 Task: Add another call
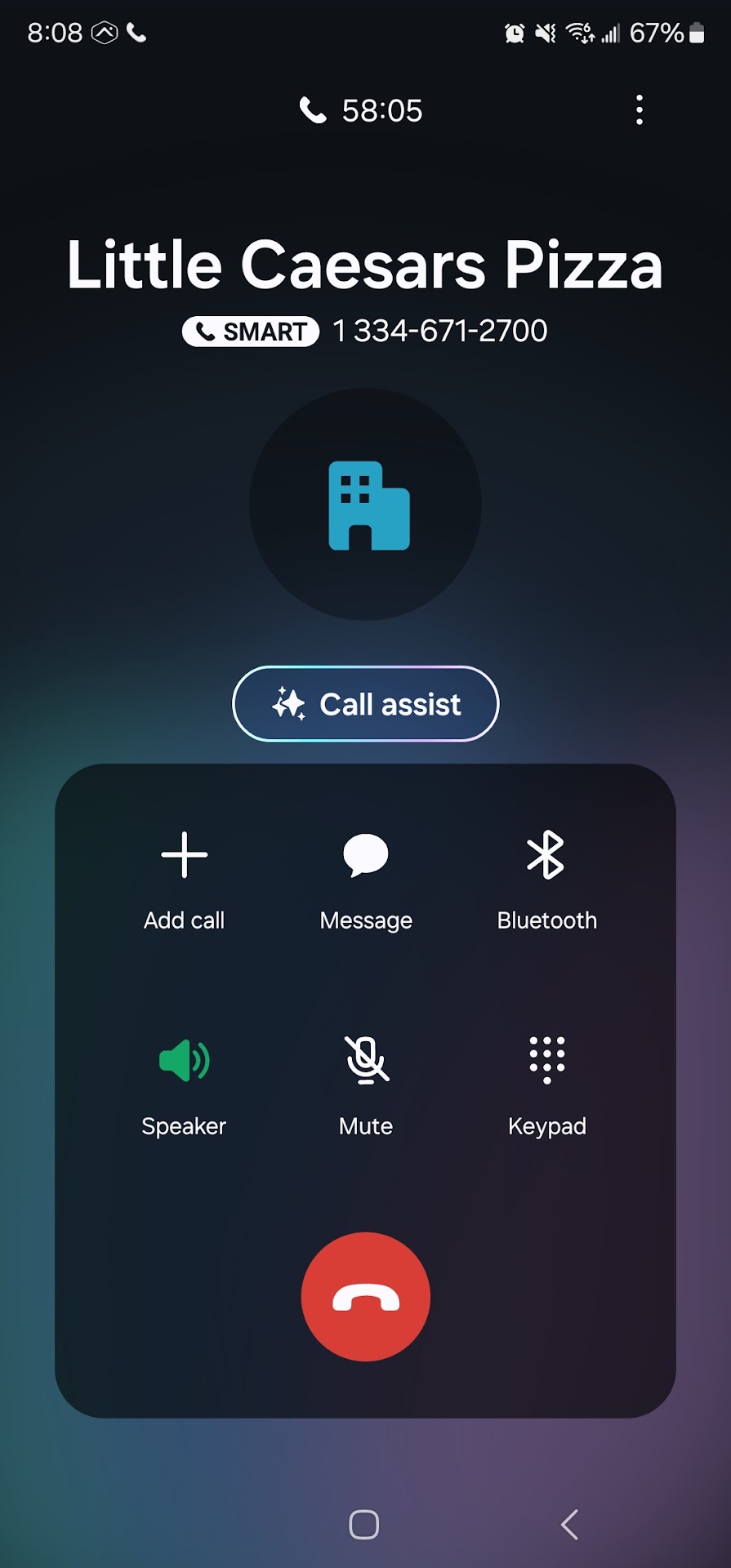pos(185,880)
